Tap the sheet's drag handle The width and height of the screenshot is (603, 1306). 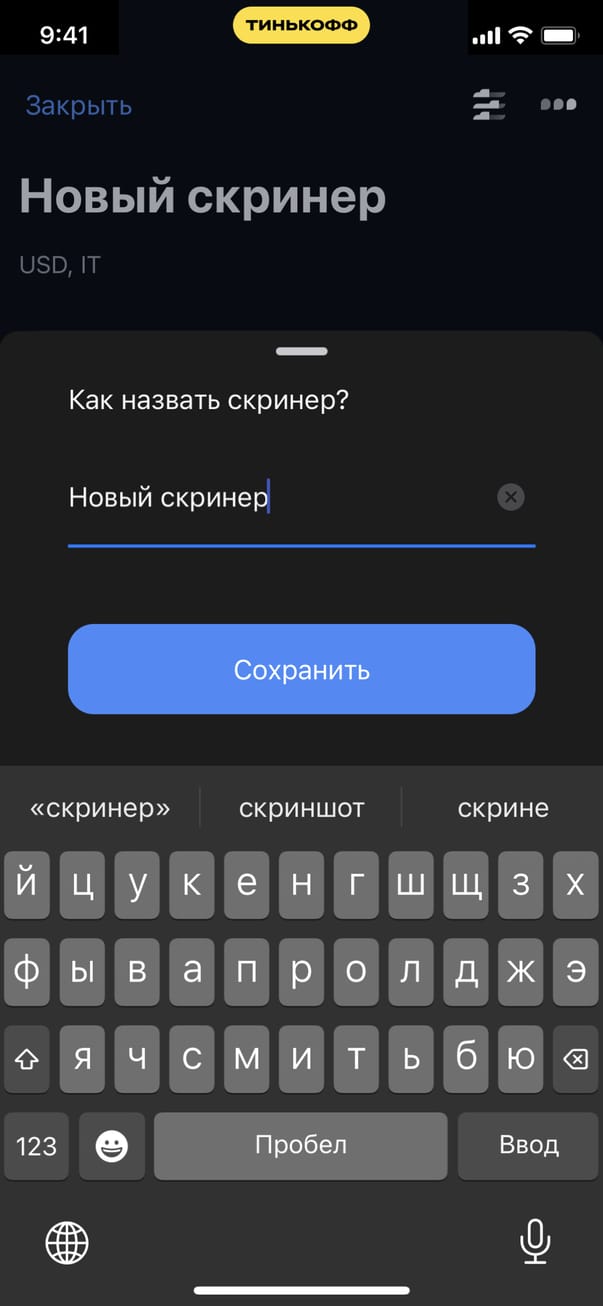point(301,351)
